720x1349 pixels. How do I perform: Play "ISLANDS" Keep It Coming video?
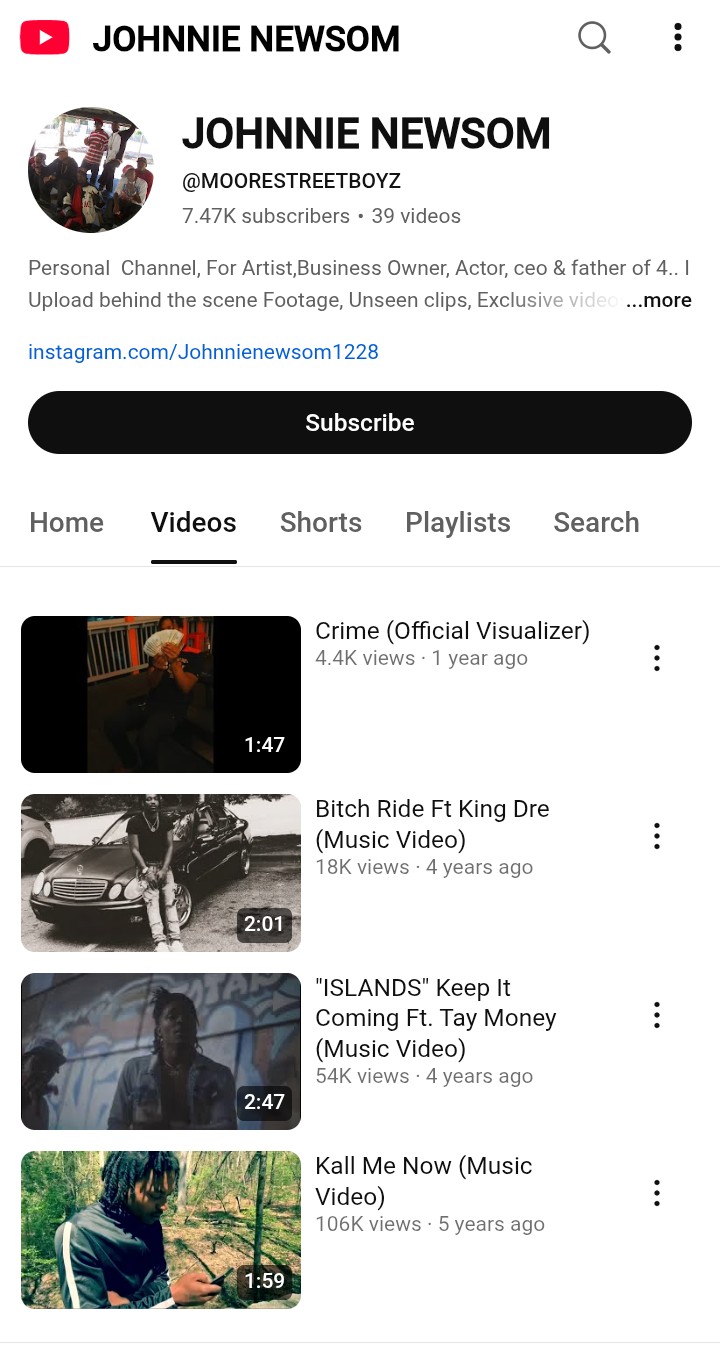tap(161, 1051)
